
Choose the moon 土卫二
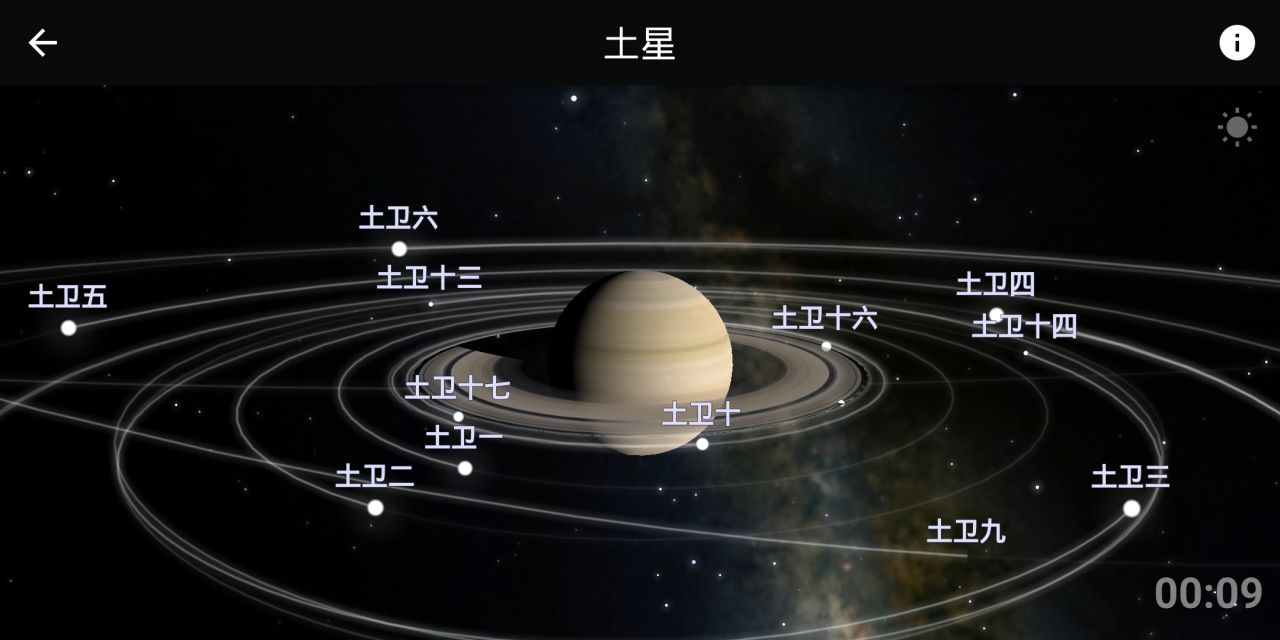point(375,507)
